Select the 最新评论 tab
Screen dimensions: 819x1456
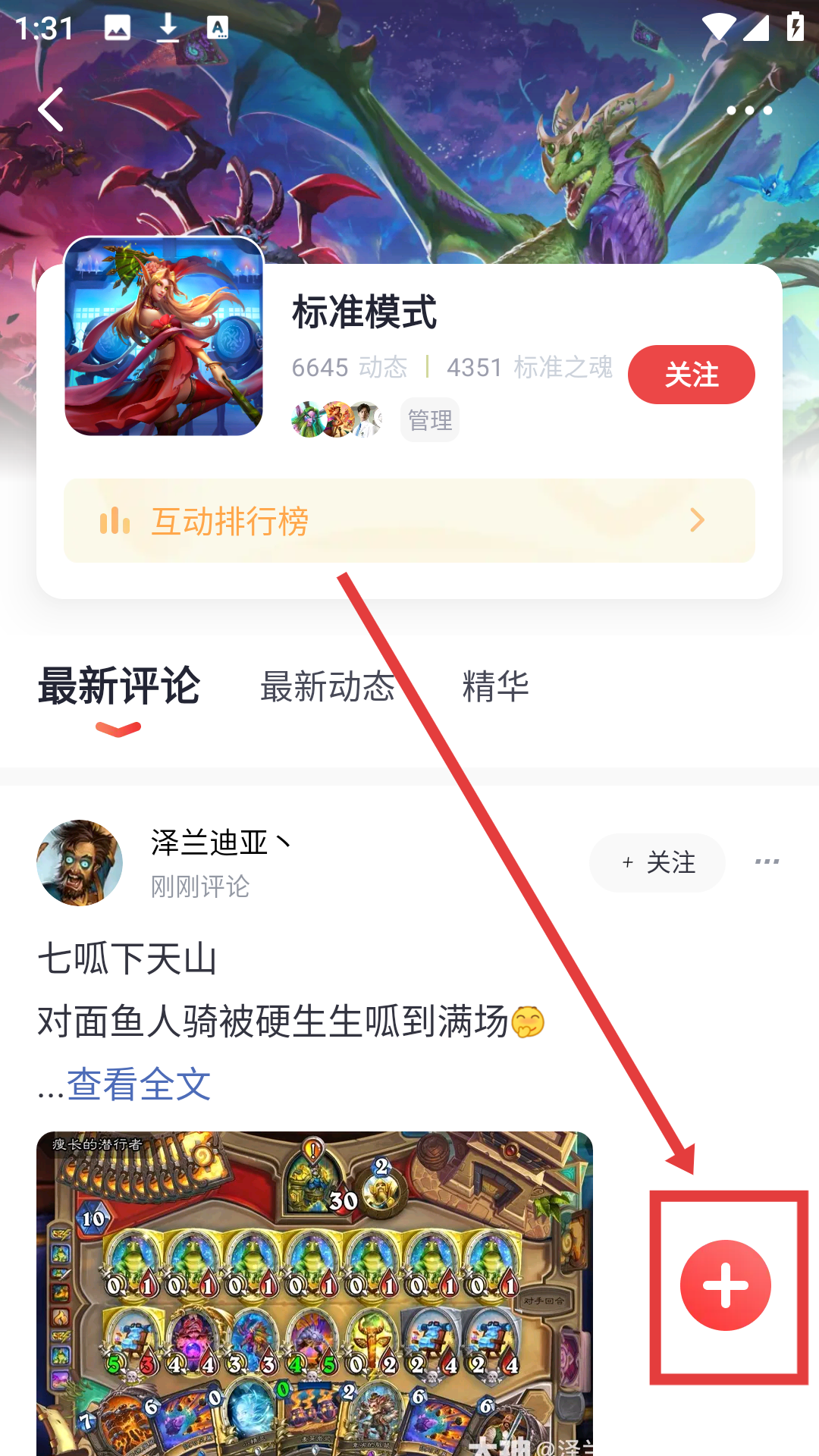point(119,686)
